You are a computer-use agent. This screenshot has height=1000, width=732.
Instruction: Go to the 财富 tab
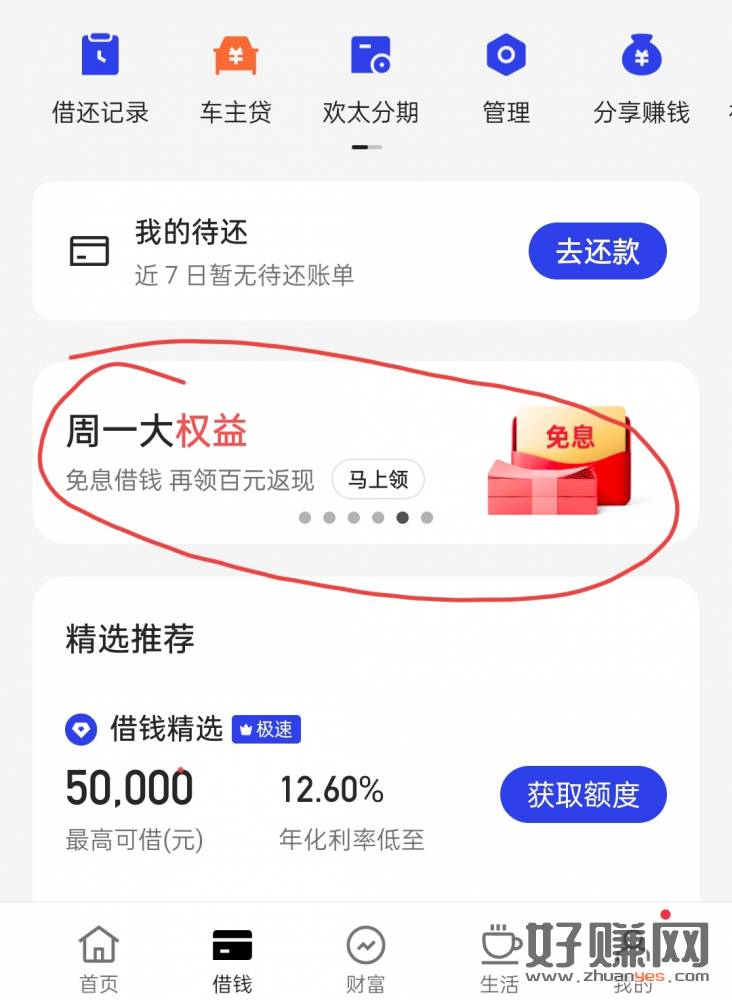tap(366, 958)
